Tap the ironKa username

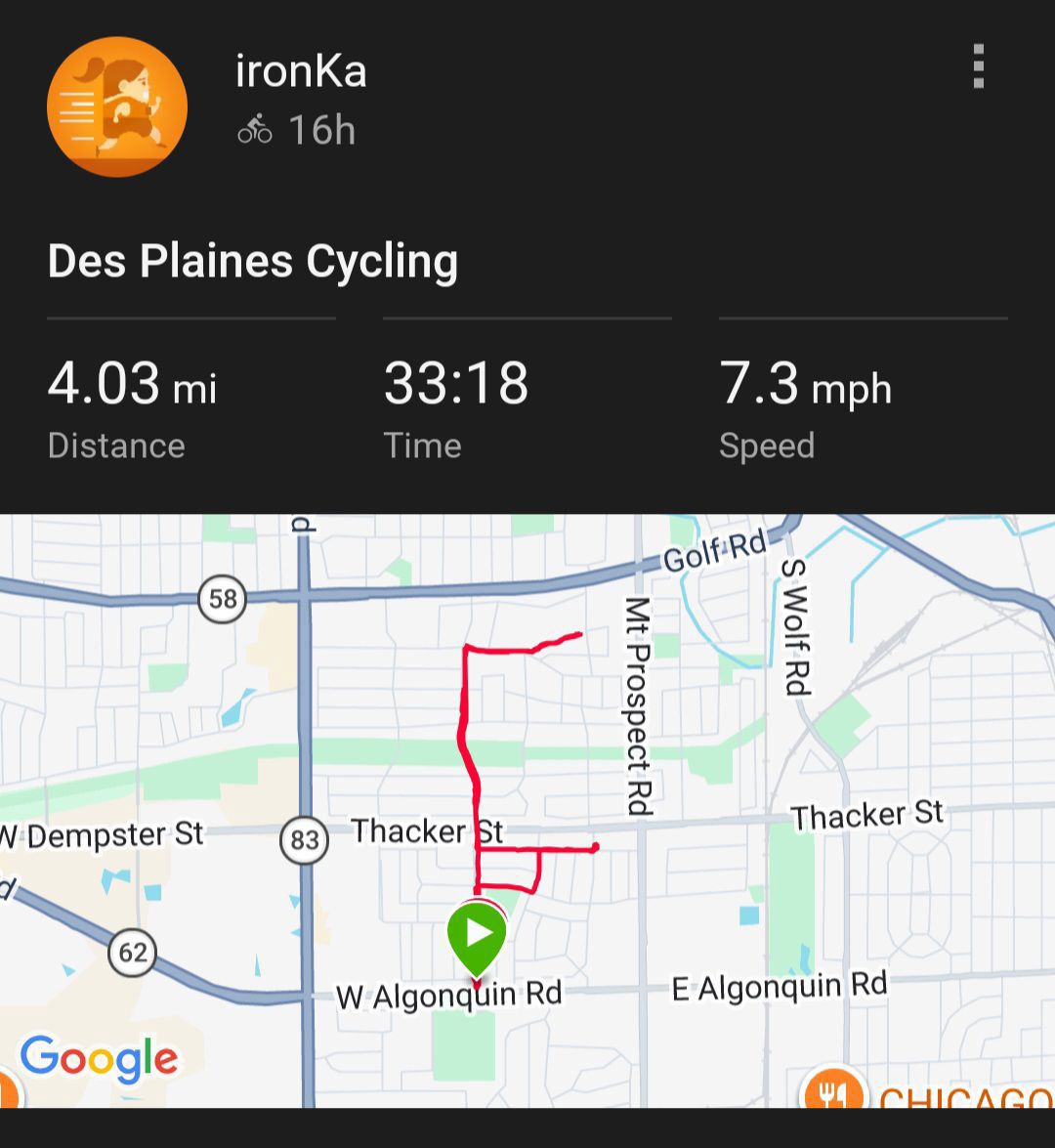click(301, 71)
